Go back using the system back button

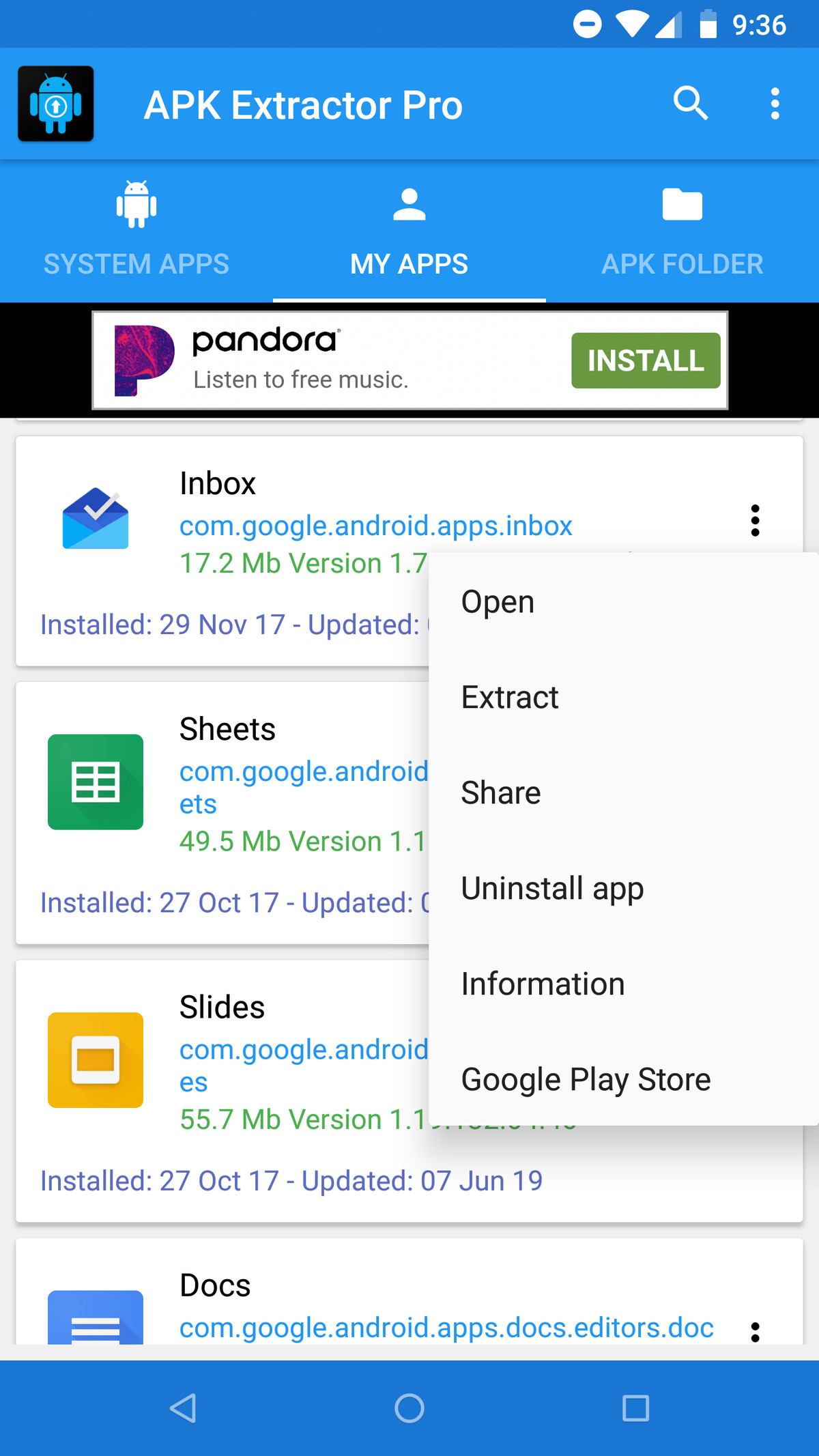coord(183,1408)
